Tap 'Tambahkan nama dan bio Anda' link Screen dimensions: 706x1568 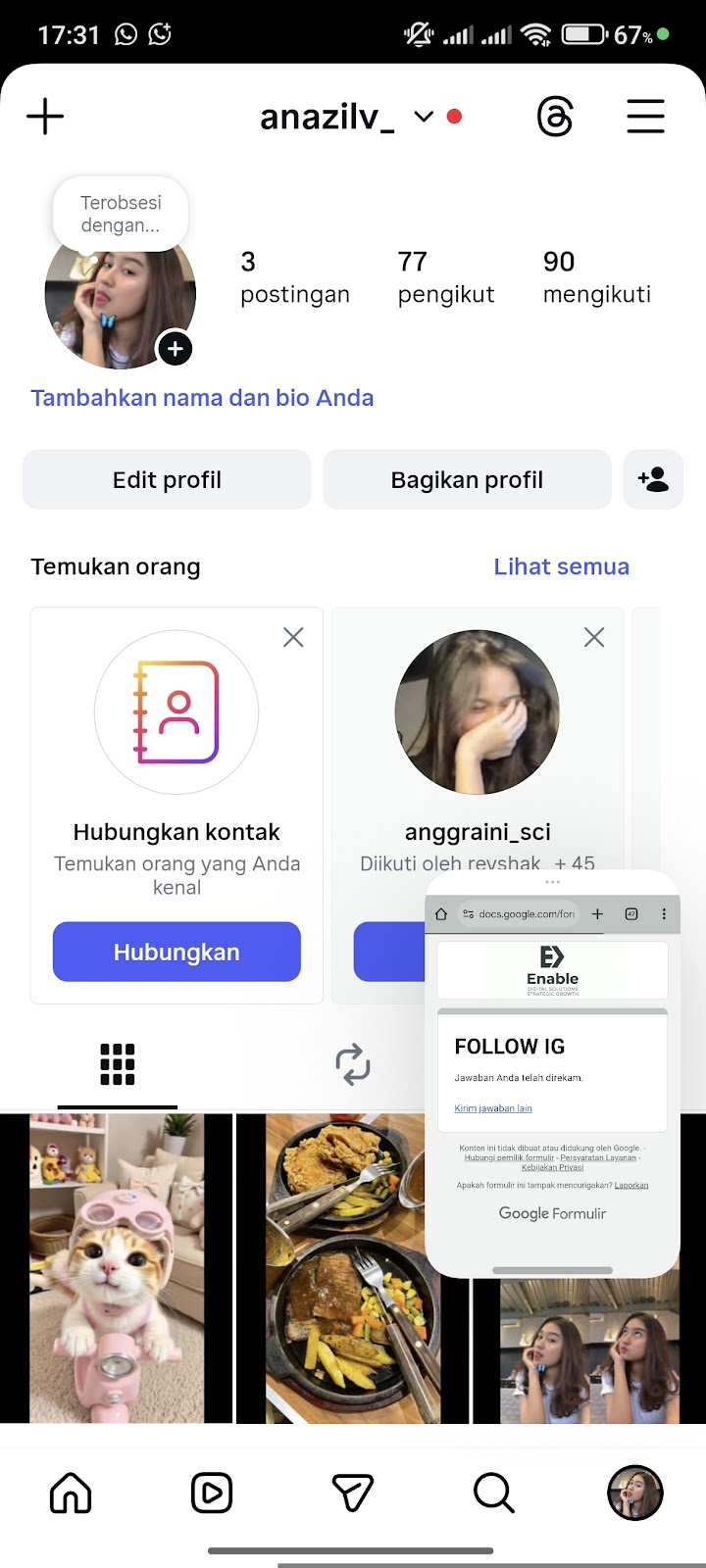point(202,398)
